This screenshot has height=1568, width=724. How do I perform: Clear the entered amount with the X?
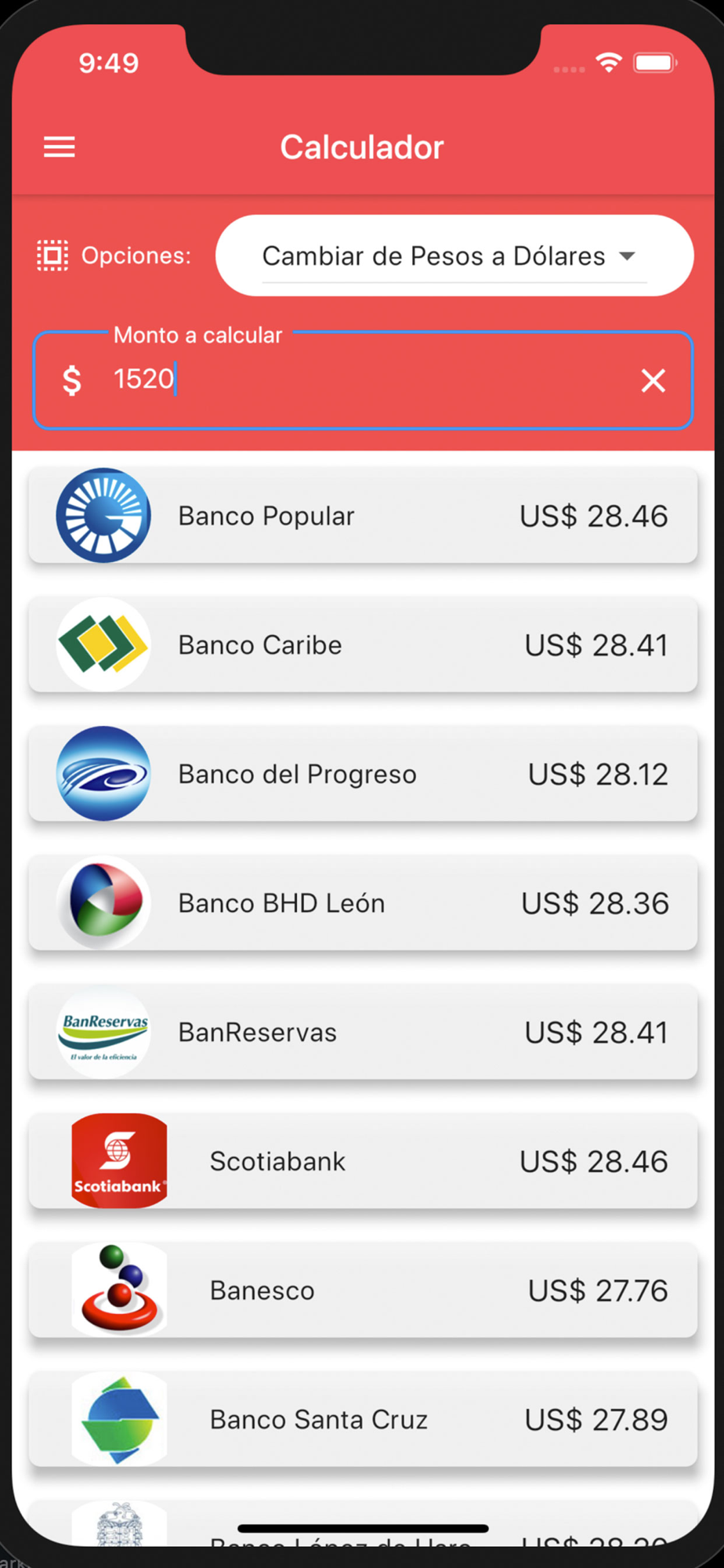[x=653, y=381]
